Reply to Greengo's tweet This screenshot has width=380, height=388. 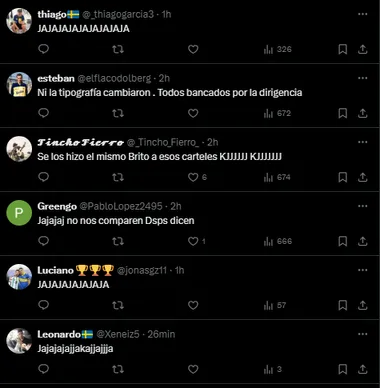44,241
